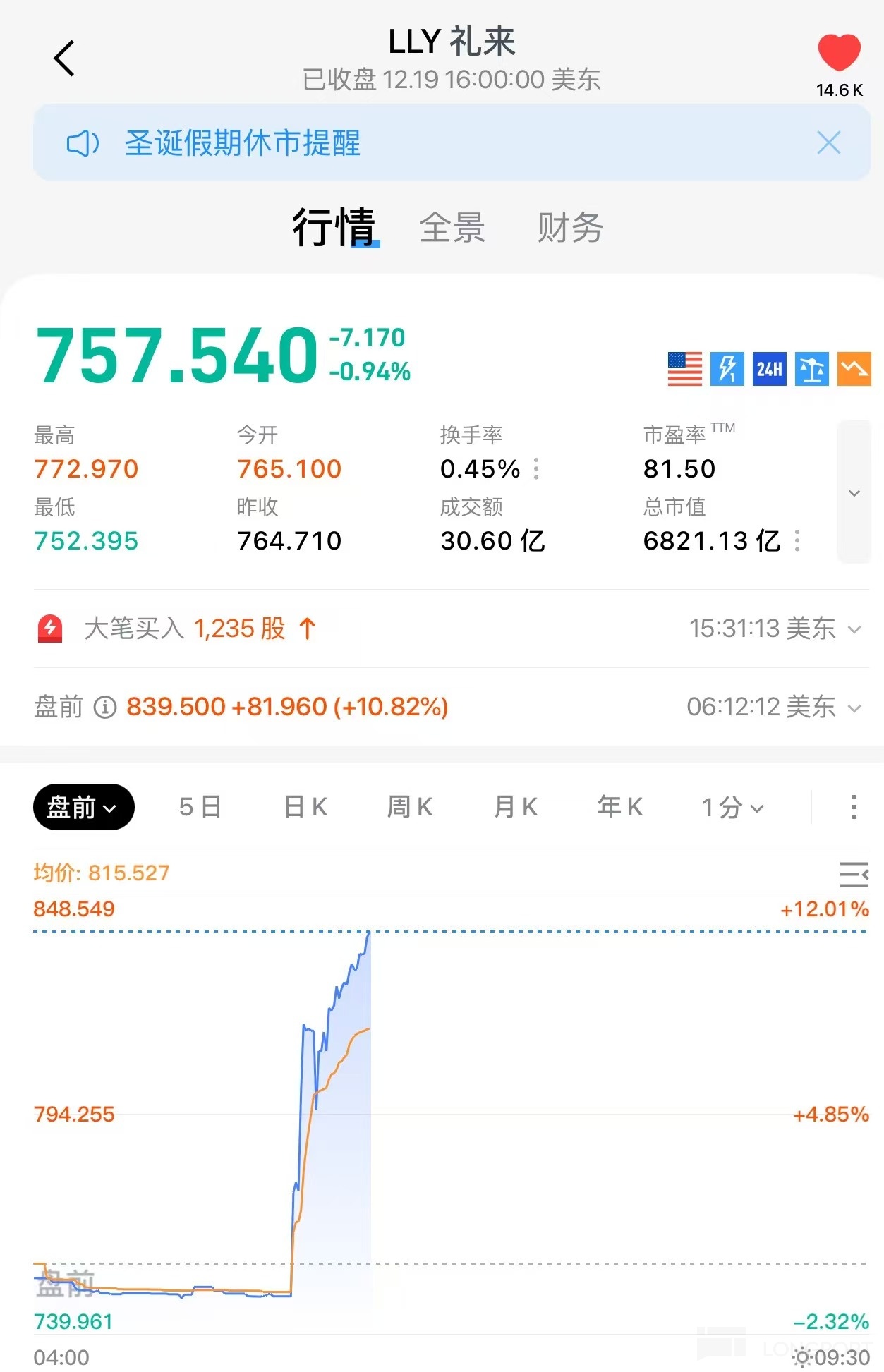Open the 盘前 chart session dropdown

click(x=83, y=807)
